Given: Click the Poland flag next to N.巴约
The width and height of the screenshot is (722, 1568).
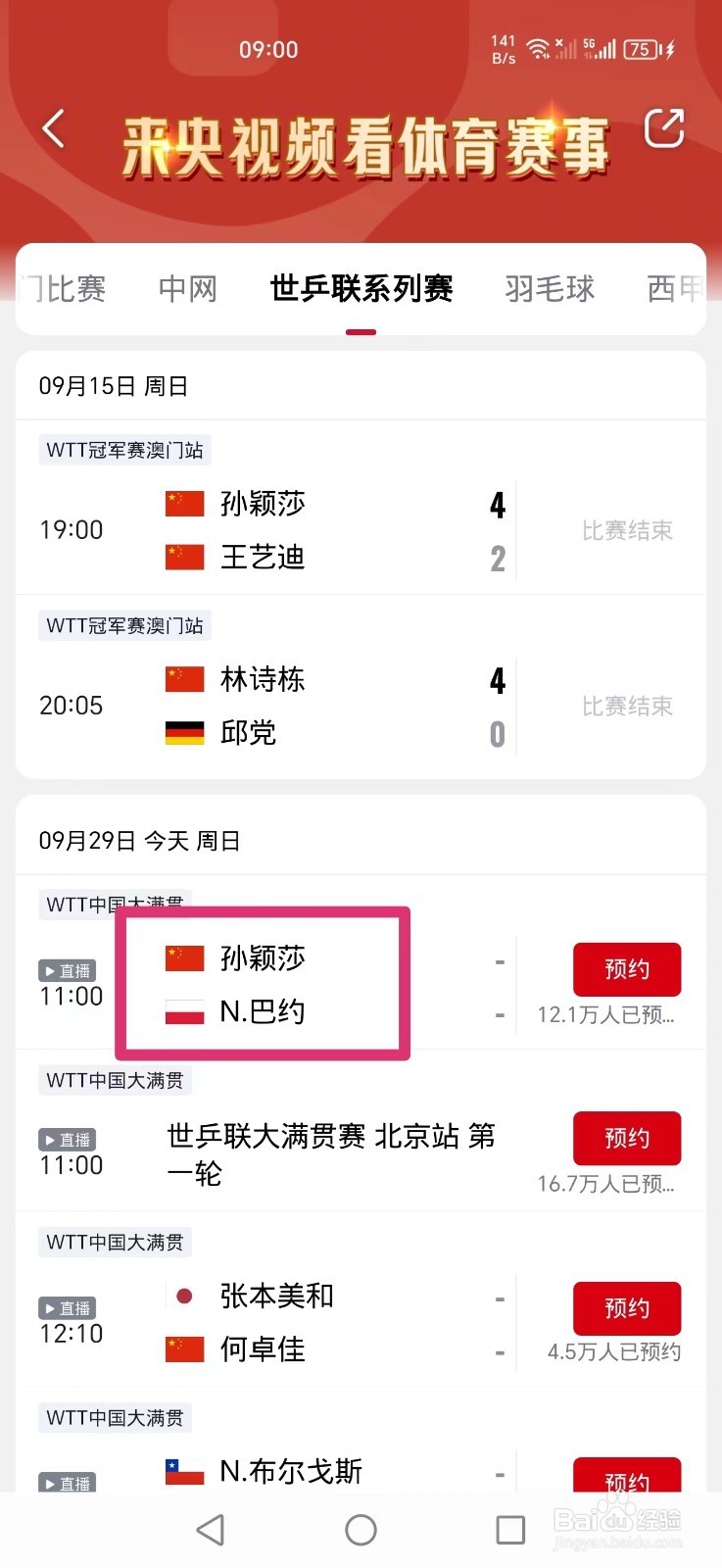Looking at the screenshot, I should [183, 1012].
